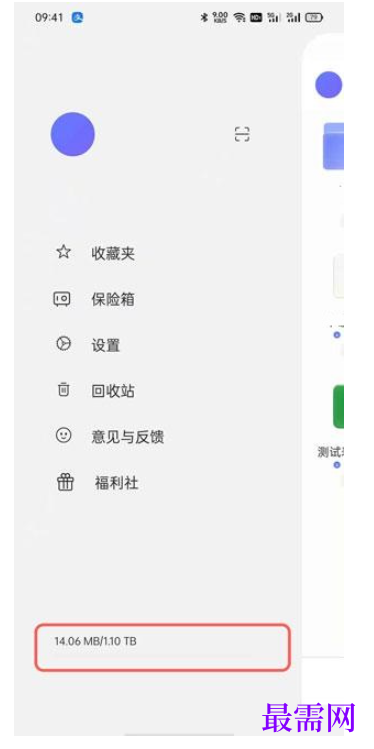The height and width of the screenshot is (749, 374).
Task: Open the QR code scanner icon
Action: coord(242,134)
